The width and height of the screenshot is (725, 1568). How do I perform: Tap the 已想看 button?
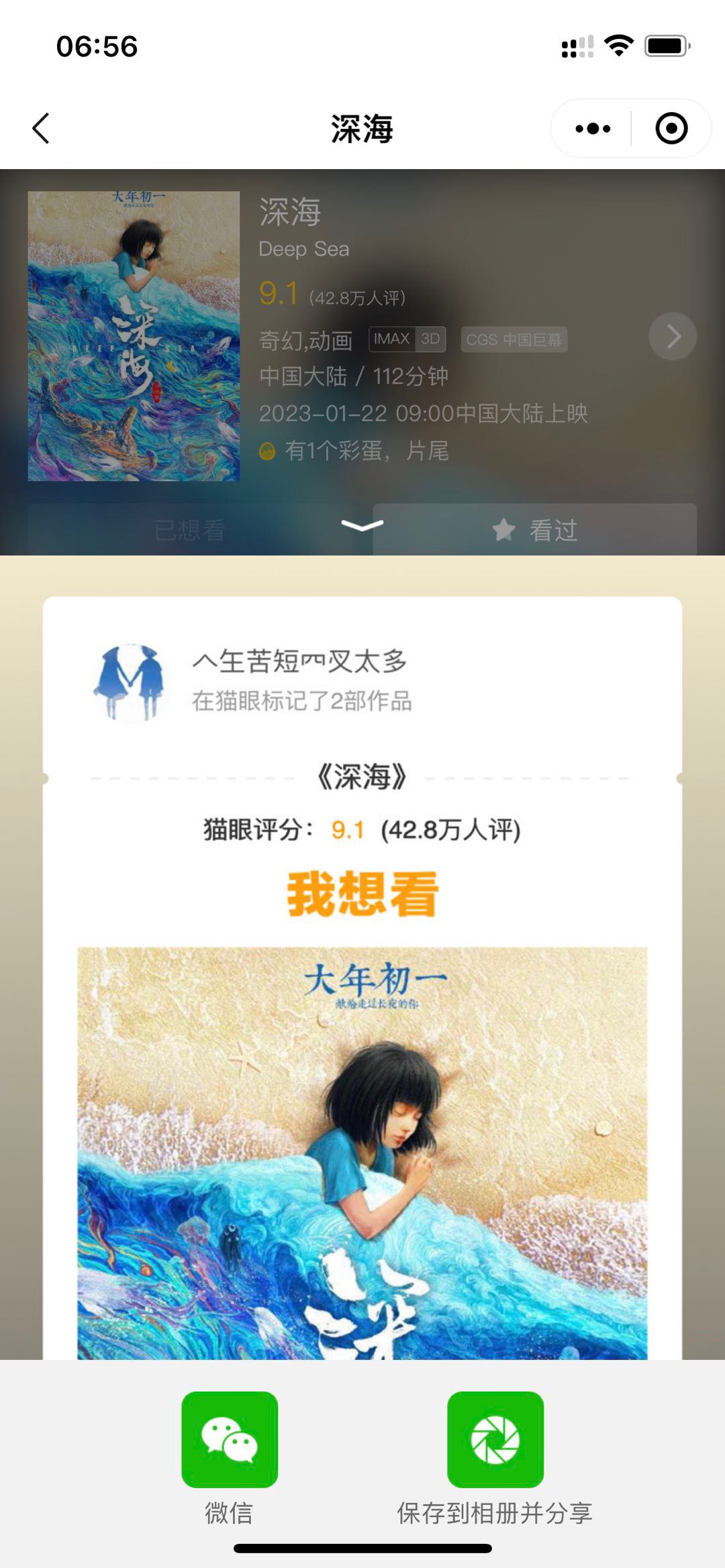click(x=189, y=530)
